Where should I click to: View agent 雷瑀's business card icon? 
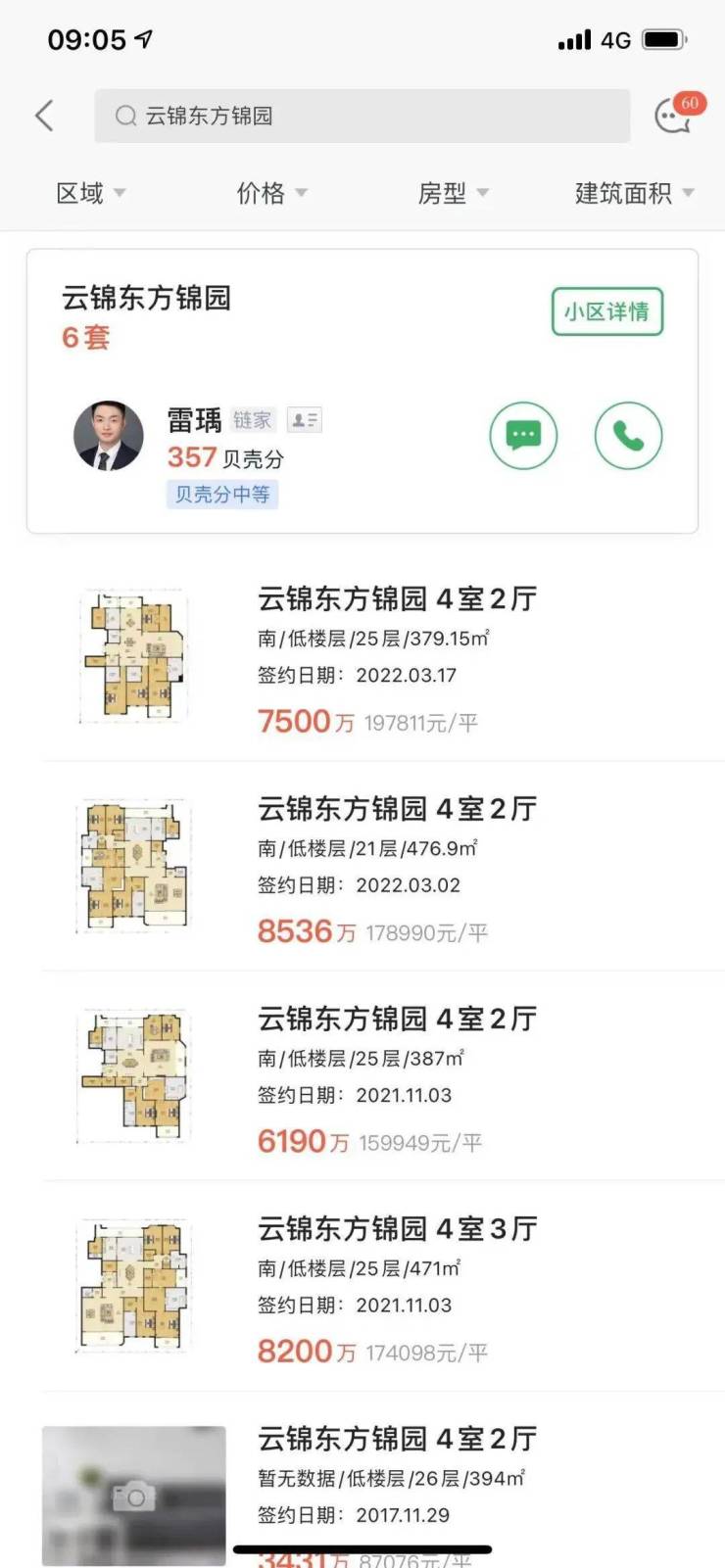(304, 420)
